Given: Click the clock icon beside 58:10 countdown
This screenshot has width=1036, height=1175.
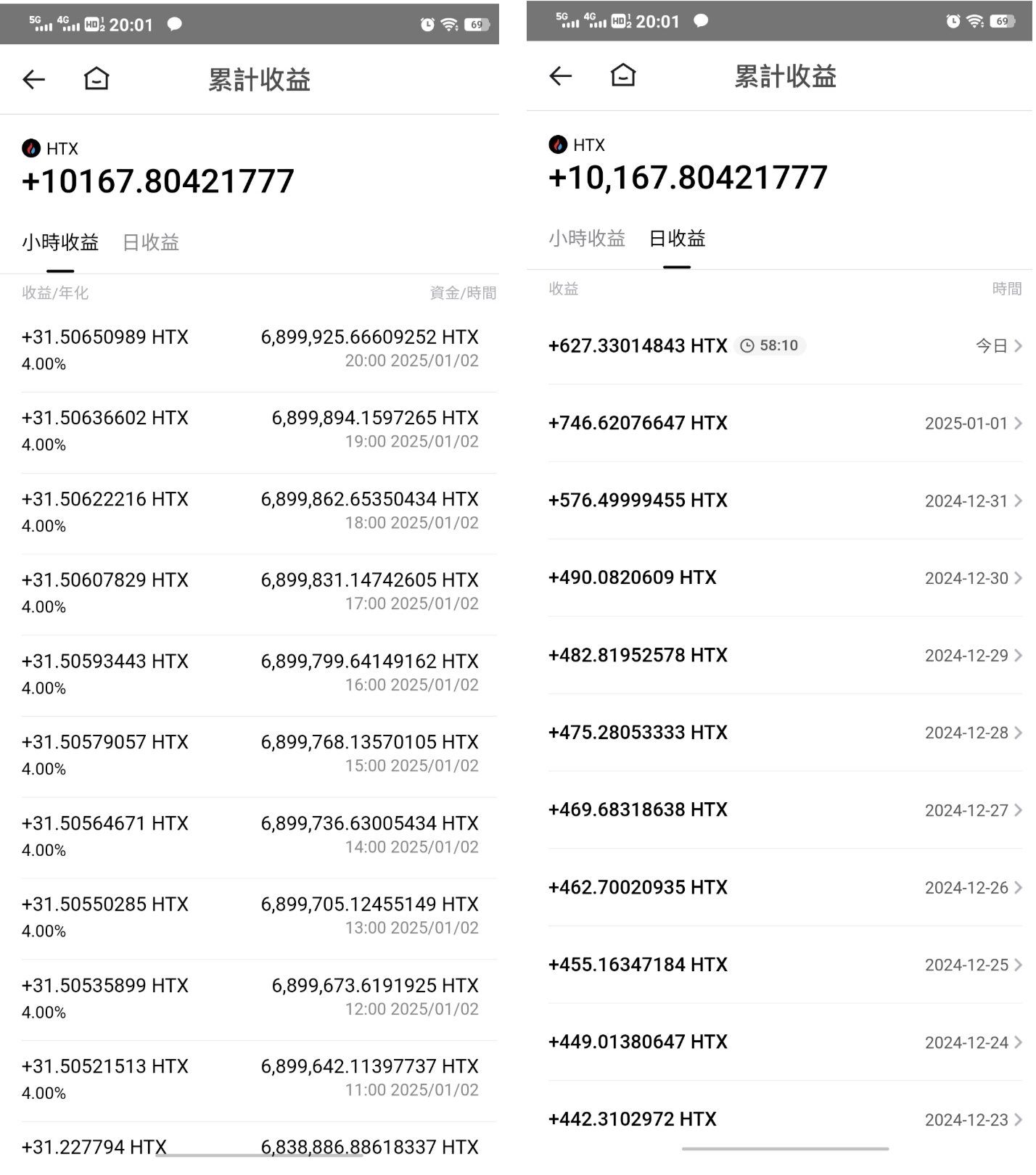Looking at the screenshot, I should (747, 346).
